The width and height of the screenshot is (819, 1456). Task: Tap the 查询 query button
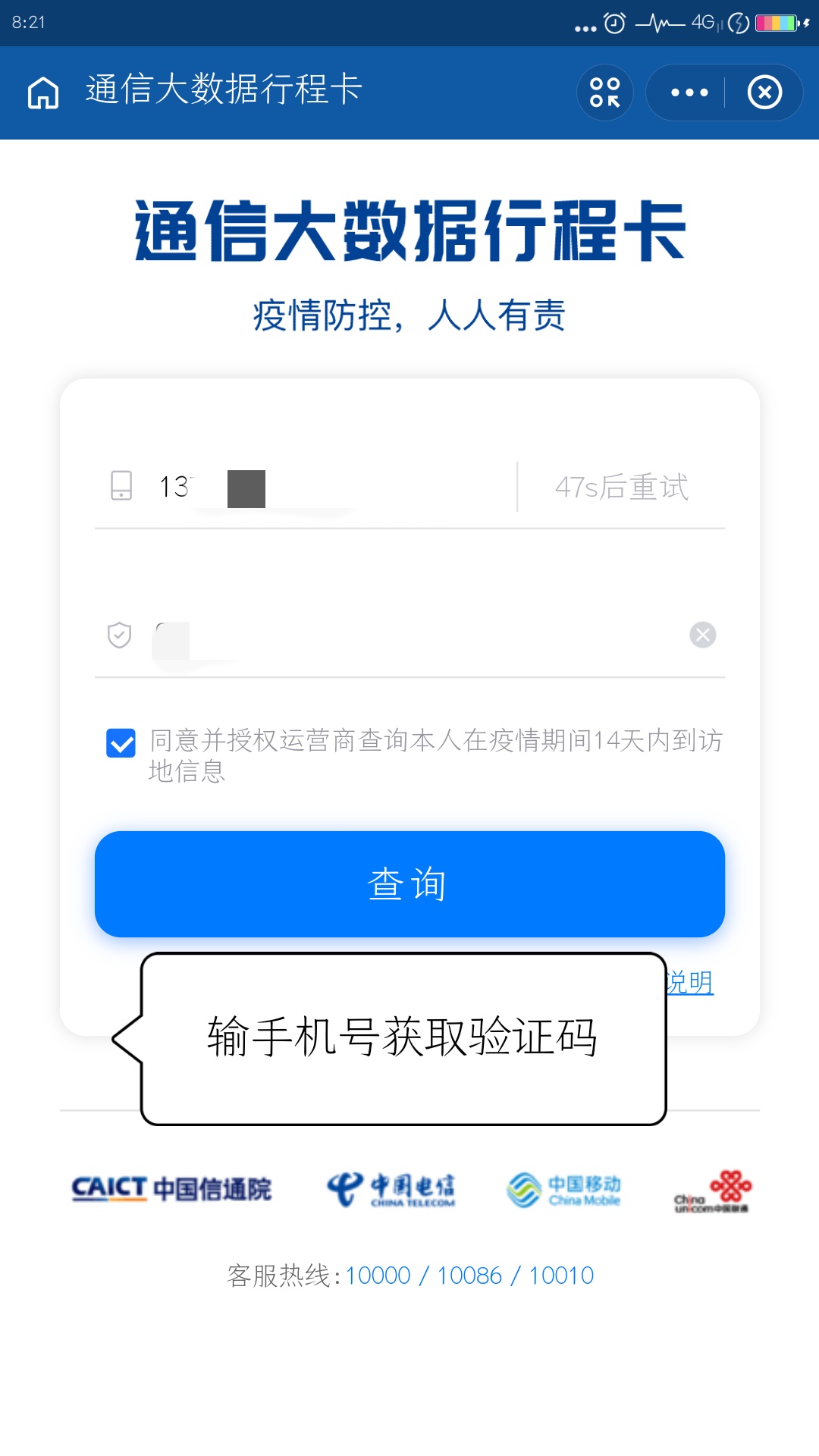coord(409,884)
